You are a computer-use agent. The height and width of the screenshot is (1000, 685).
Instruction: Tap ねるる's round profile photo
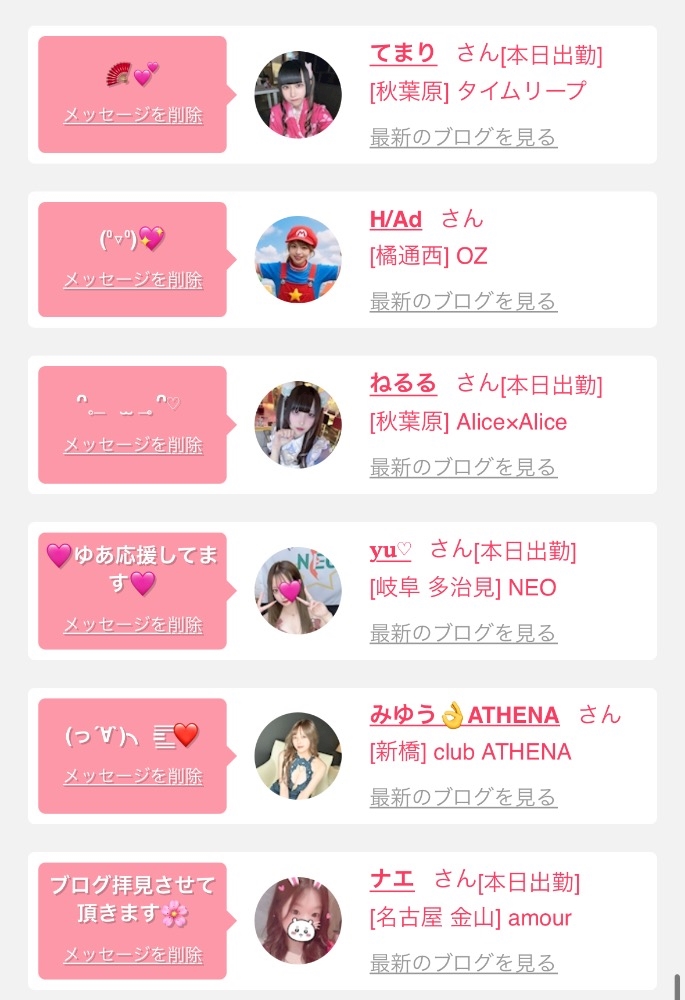[298, 424]
